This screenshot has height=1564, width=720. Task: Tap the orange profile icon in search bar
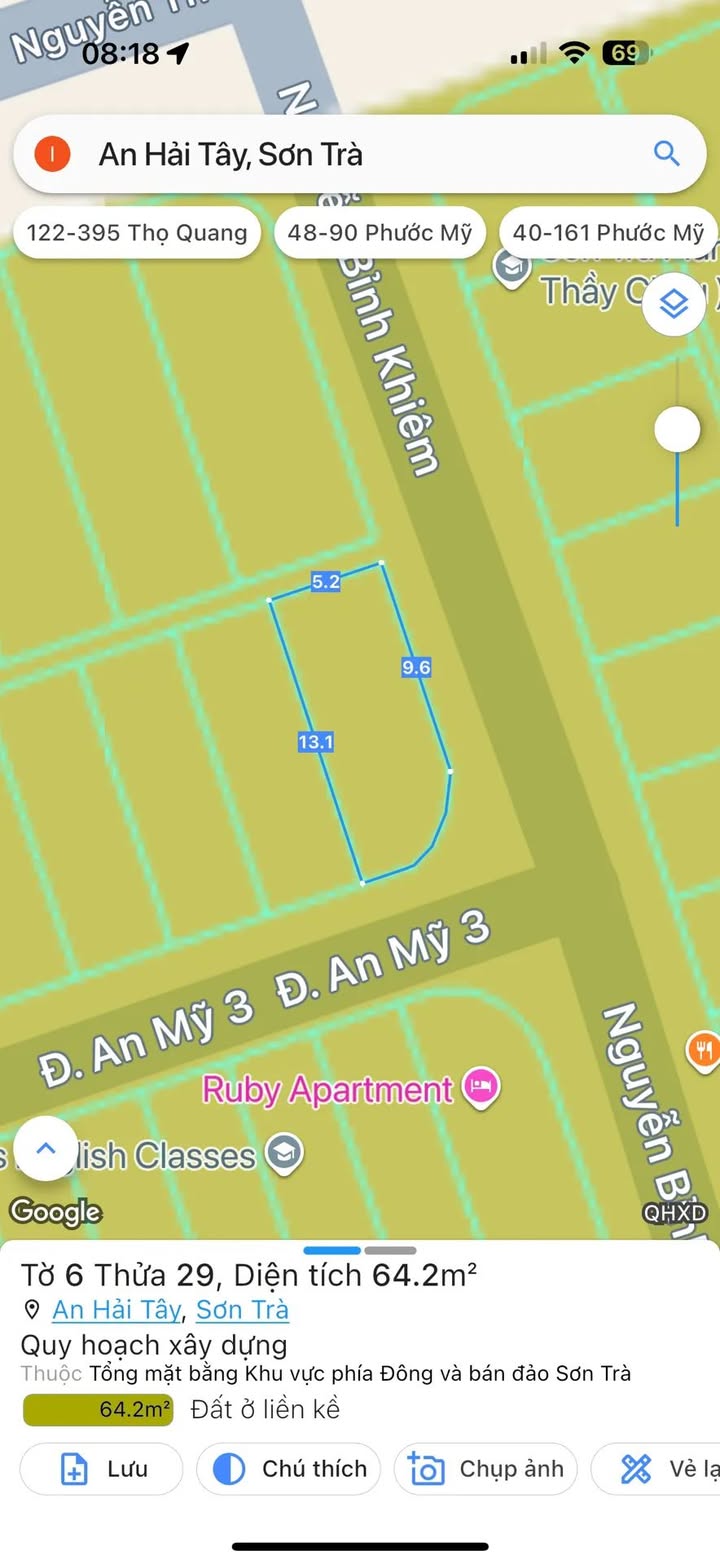coord(52,154)
